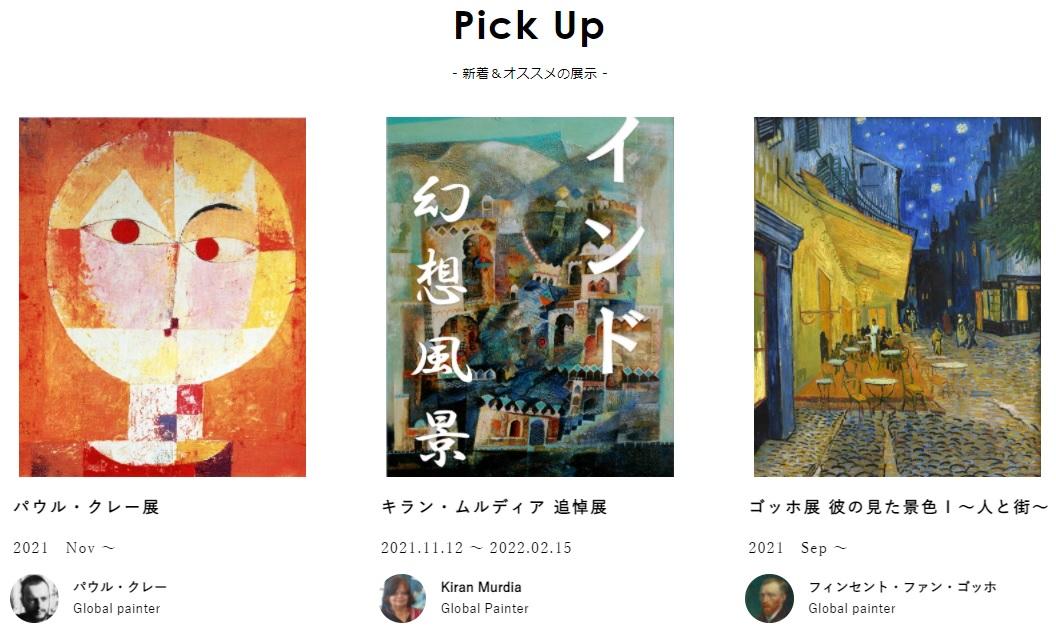Open the ゴッホ展 night cafe exhibition image
1056x629 pixels.
pos(897,297)
